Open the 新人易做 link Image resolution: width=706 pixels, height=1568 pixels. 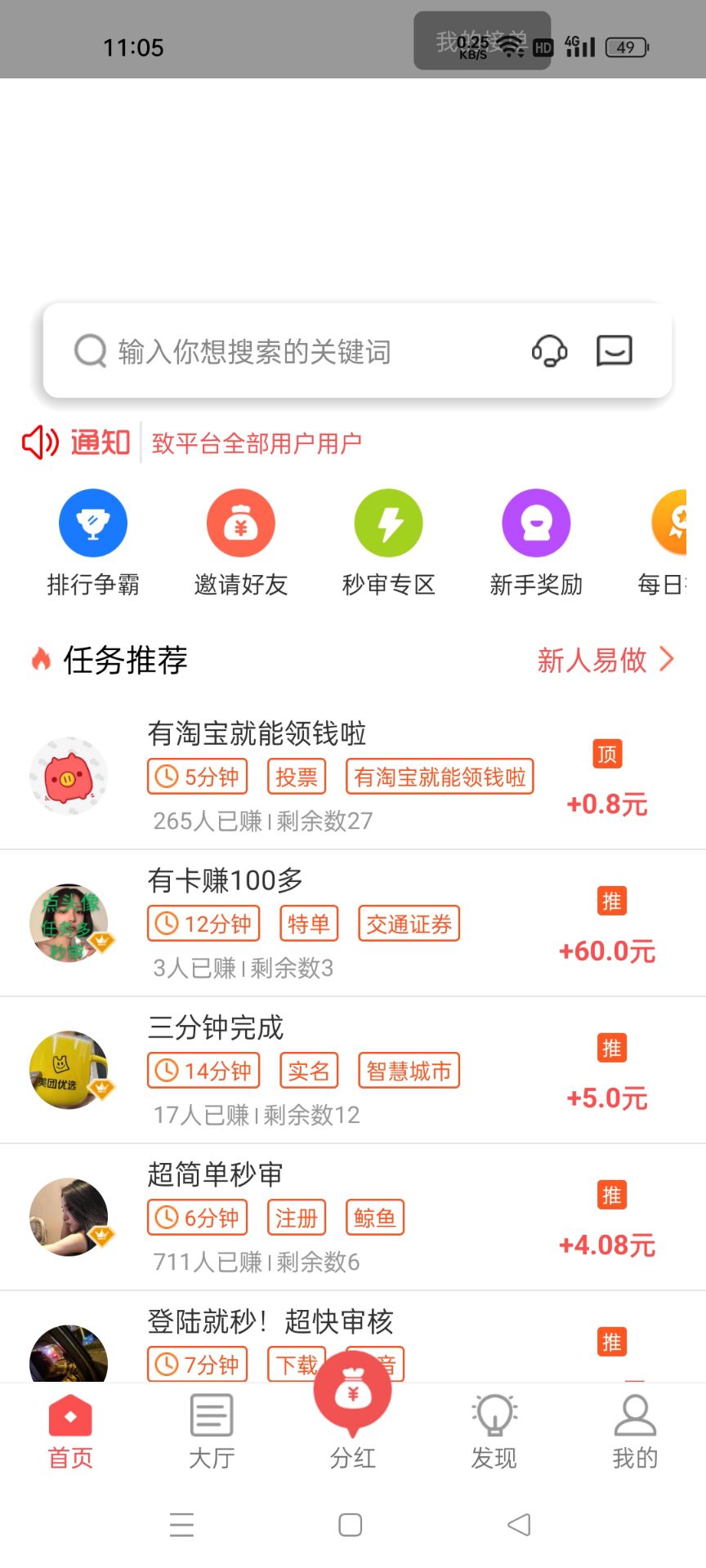pyautogui.click(x=605, y=660)
